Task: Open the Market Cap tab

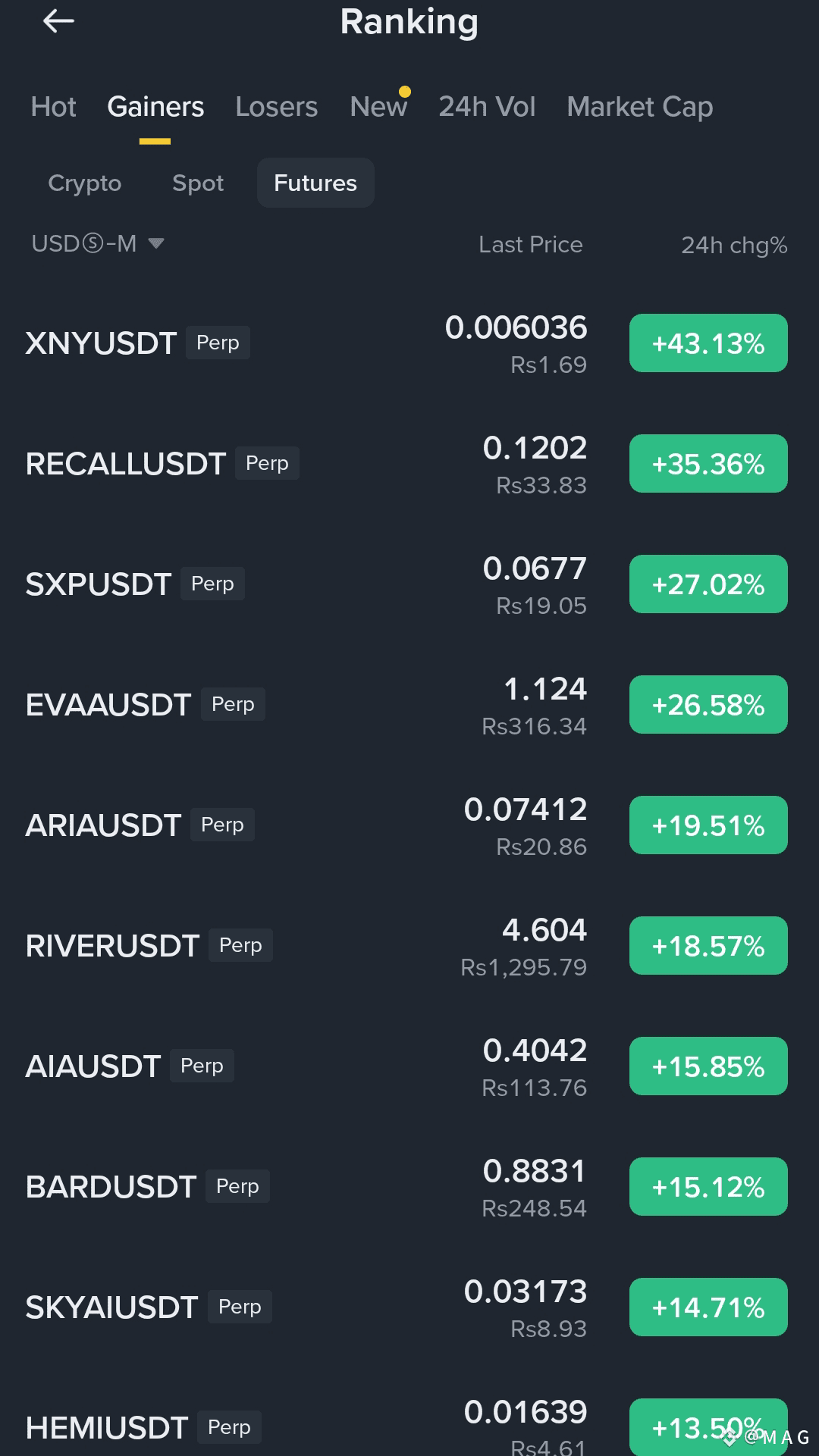Action: 639,107
